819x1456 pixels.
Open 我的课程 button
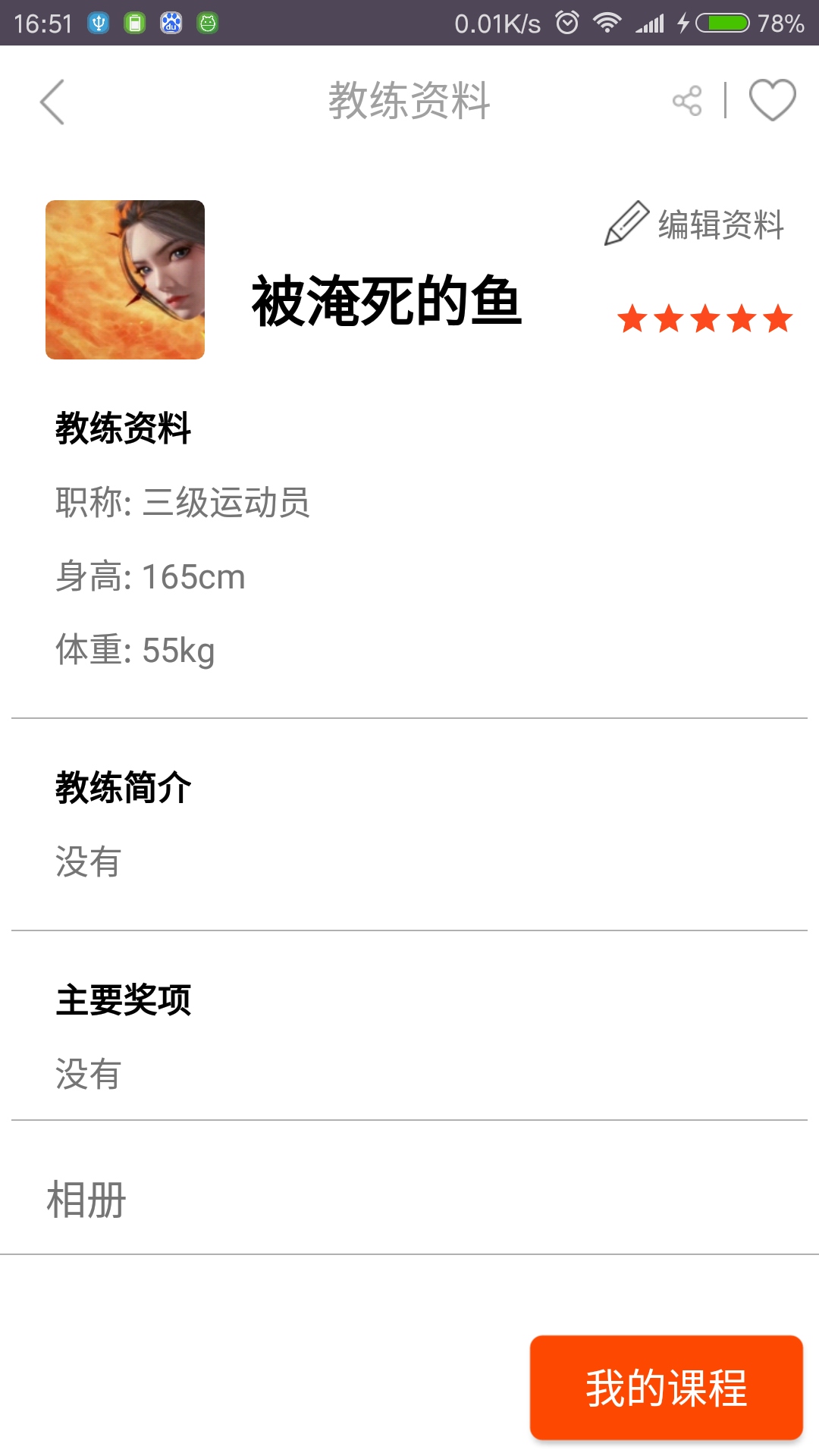(x=666, y=1387)
